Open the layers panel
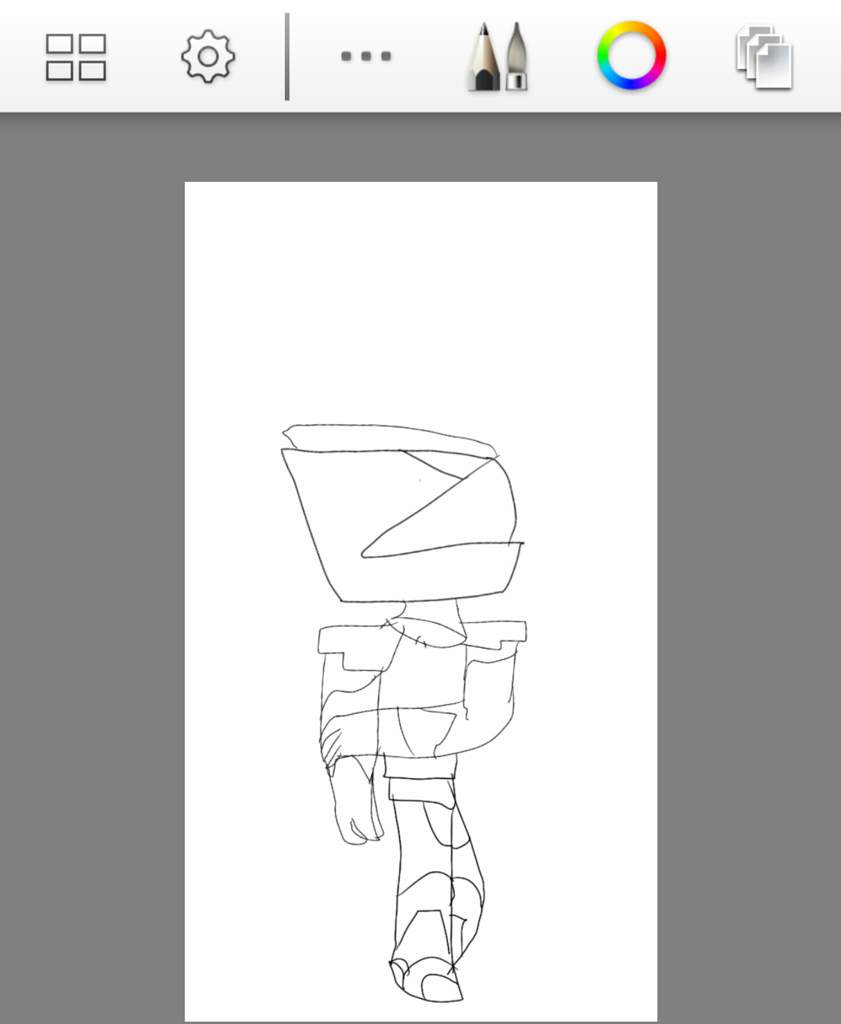The width and height of the screenshot is (841, 1024). click(764, 57)
